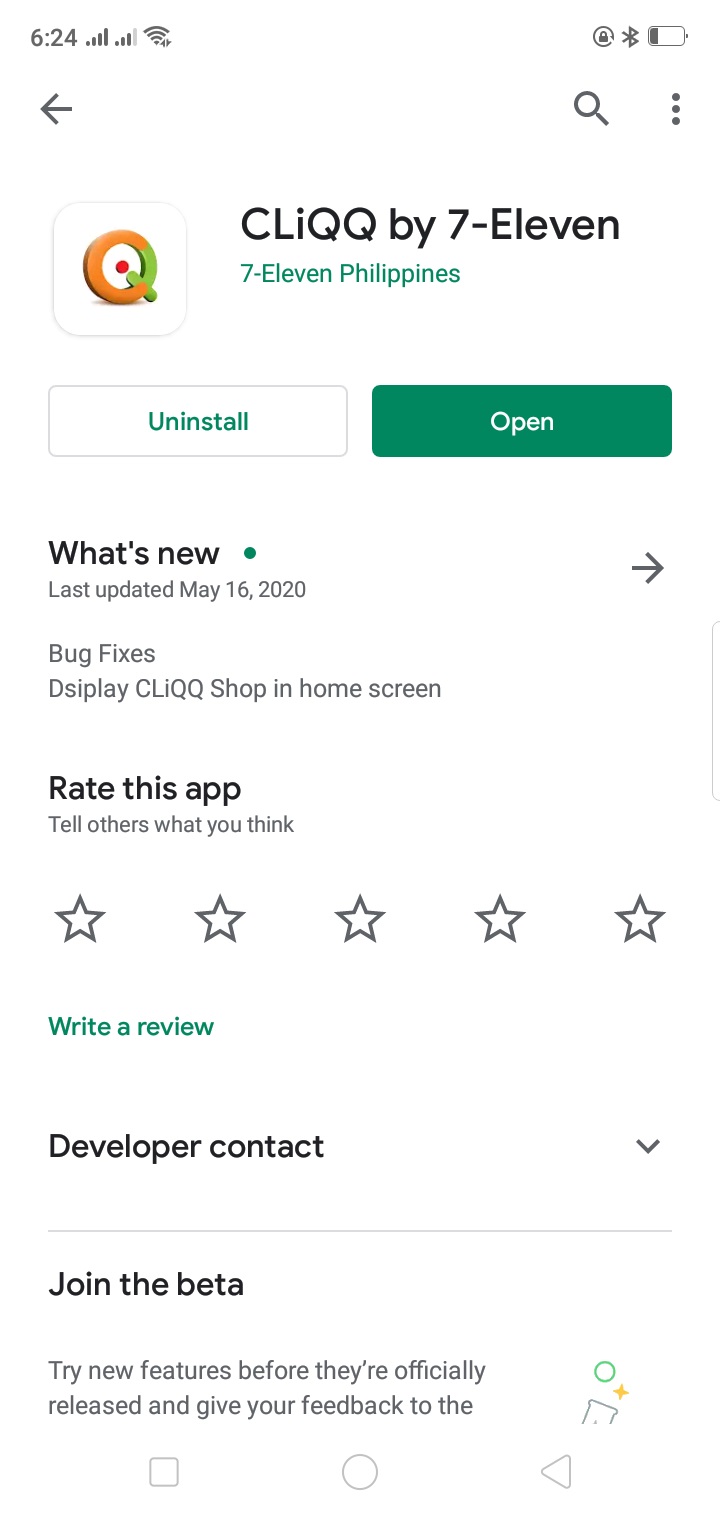
Task: View full What's new details arrow
Action: click(x=648, y=569)
